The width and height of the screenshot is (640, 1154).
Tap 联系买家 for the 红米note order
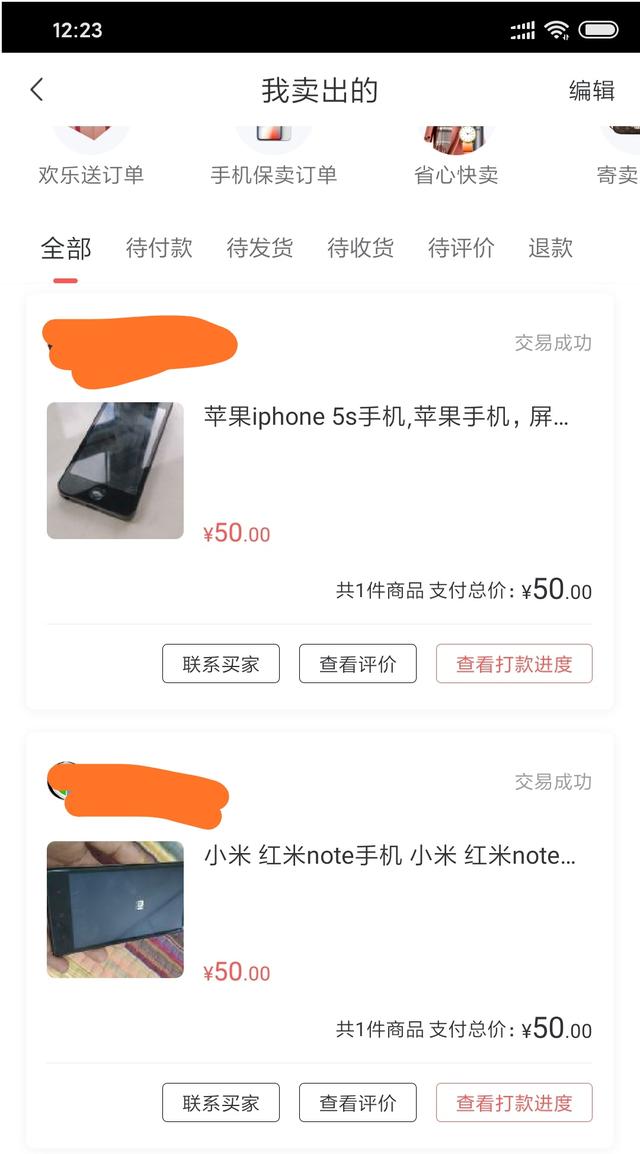tap(221, 1103)
